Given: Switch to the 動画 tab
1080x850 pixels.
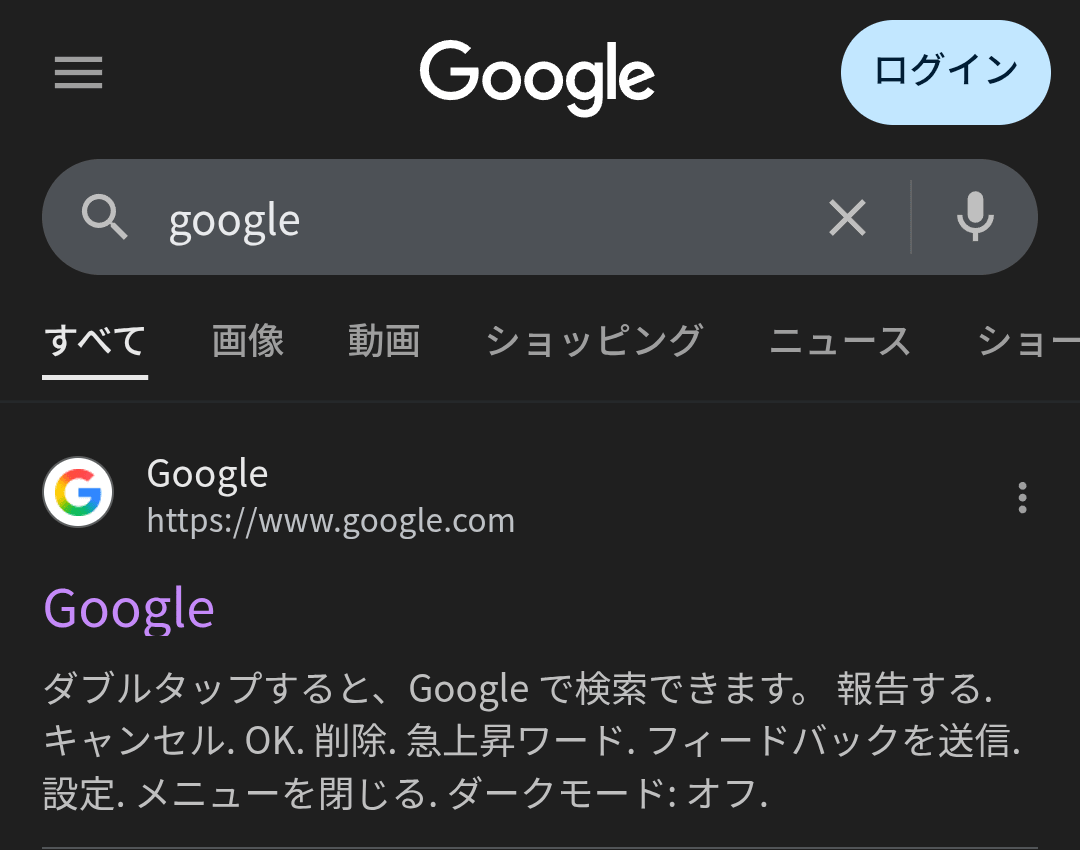Looking at the screenshot, I should click(383, 342).
